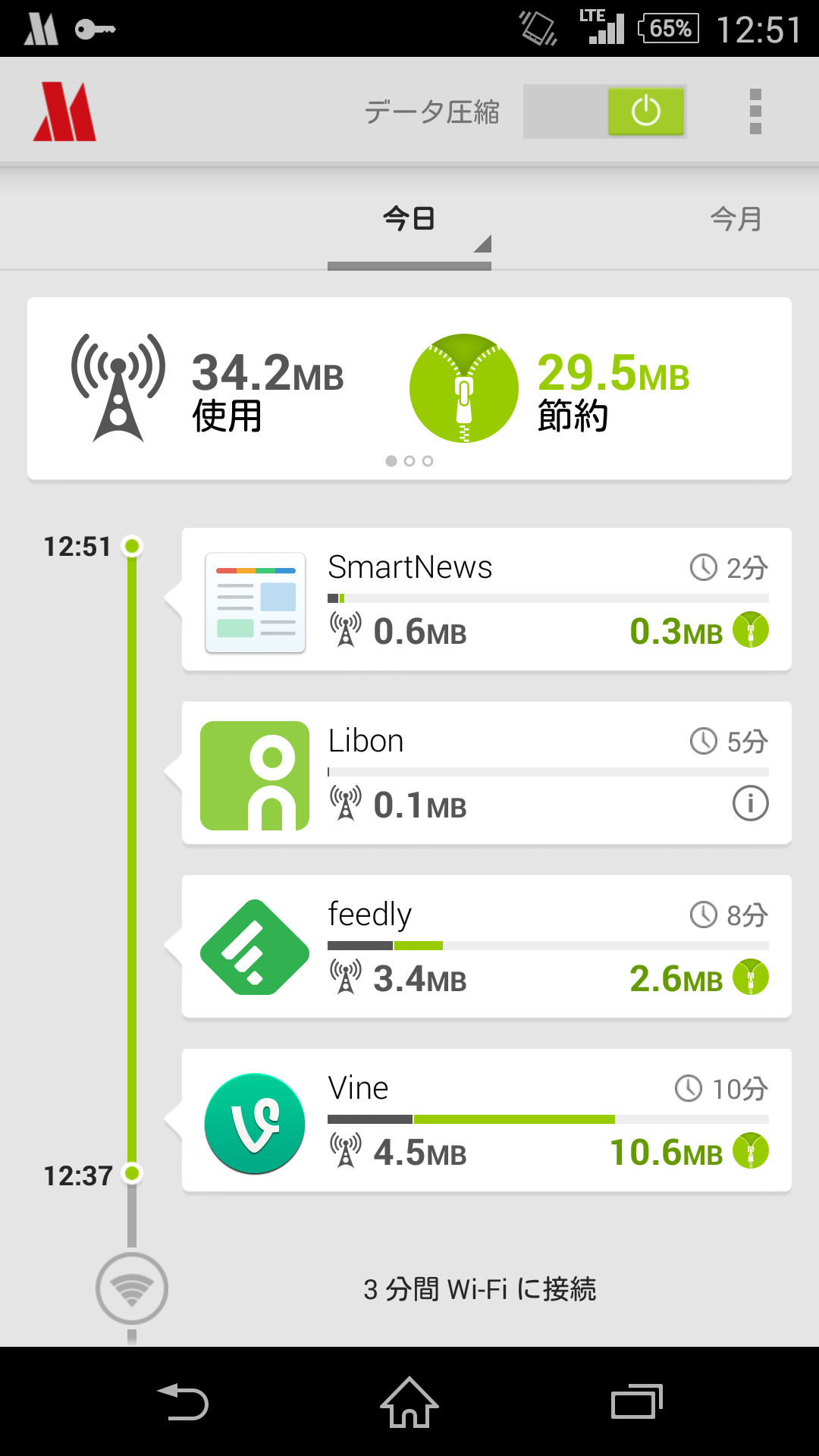Tap the SmartNews app icon
This screenshot has height=1456, width=819.
point(255,603)
